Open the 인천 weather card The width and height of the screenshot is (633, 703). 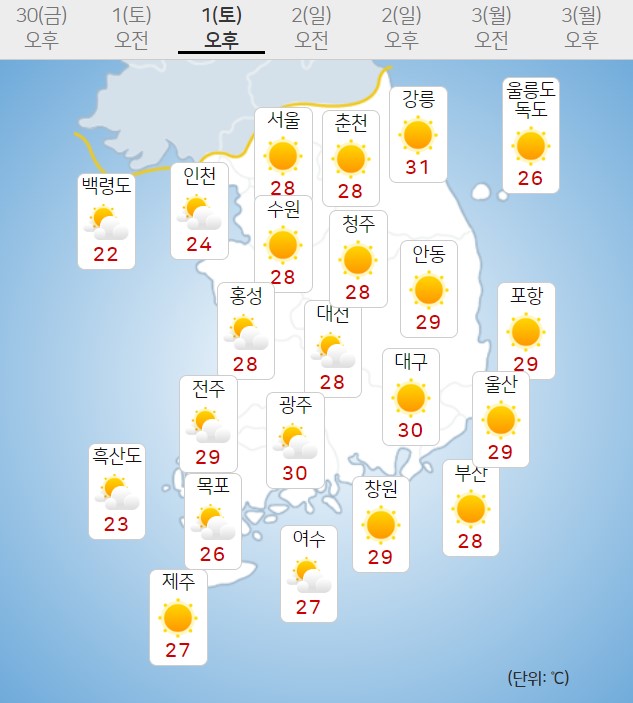point(199,210)
